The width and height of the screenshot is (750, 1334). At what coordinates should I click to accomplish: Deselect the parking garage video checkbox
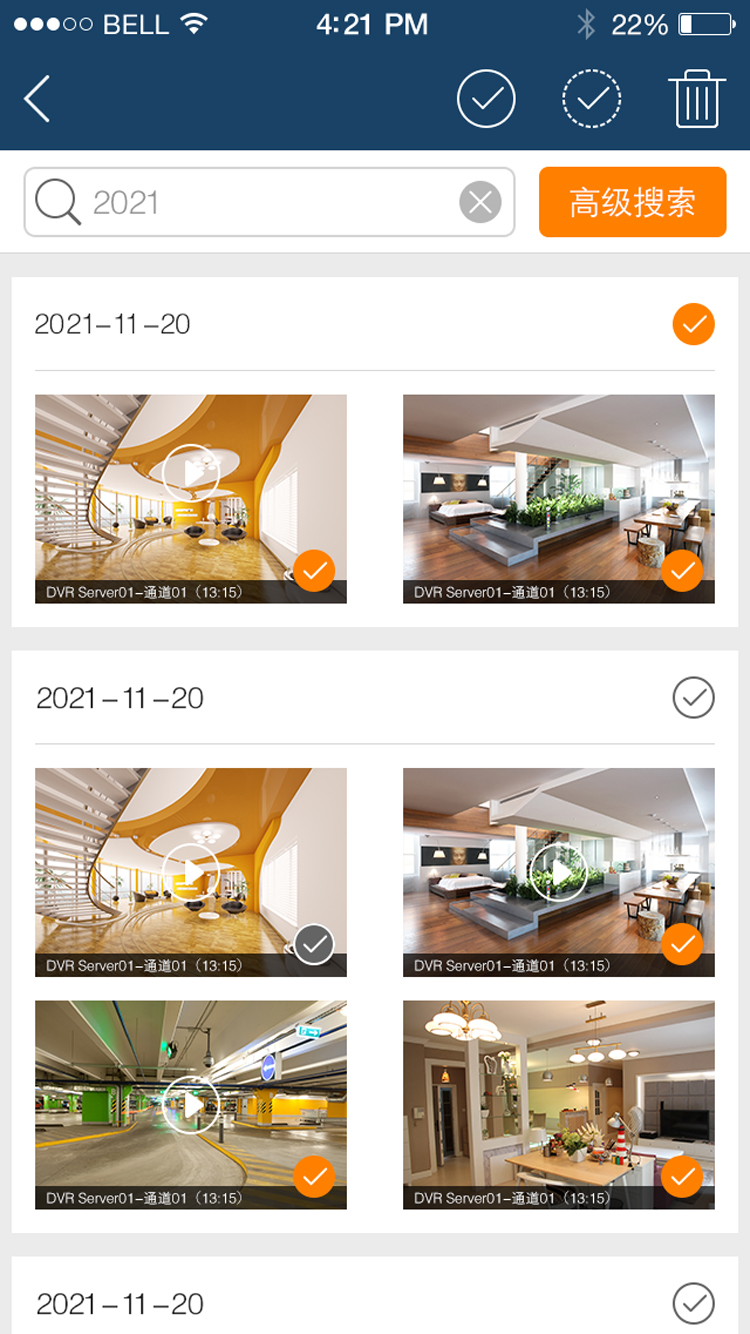pos(314,1177)
